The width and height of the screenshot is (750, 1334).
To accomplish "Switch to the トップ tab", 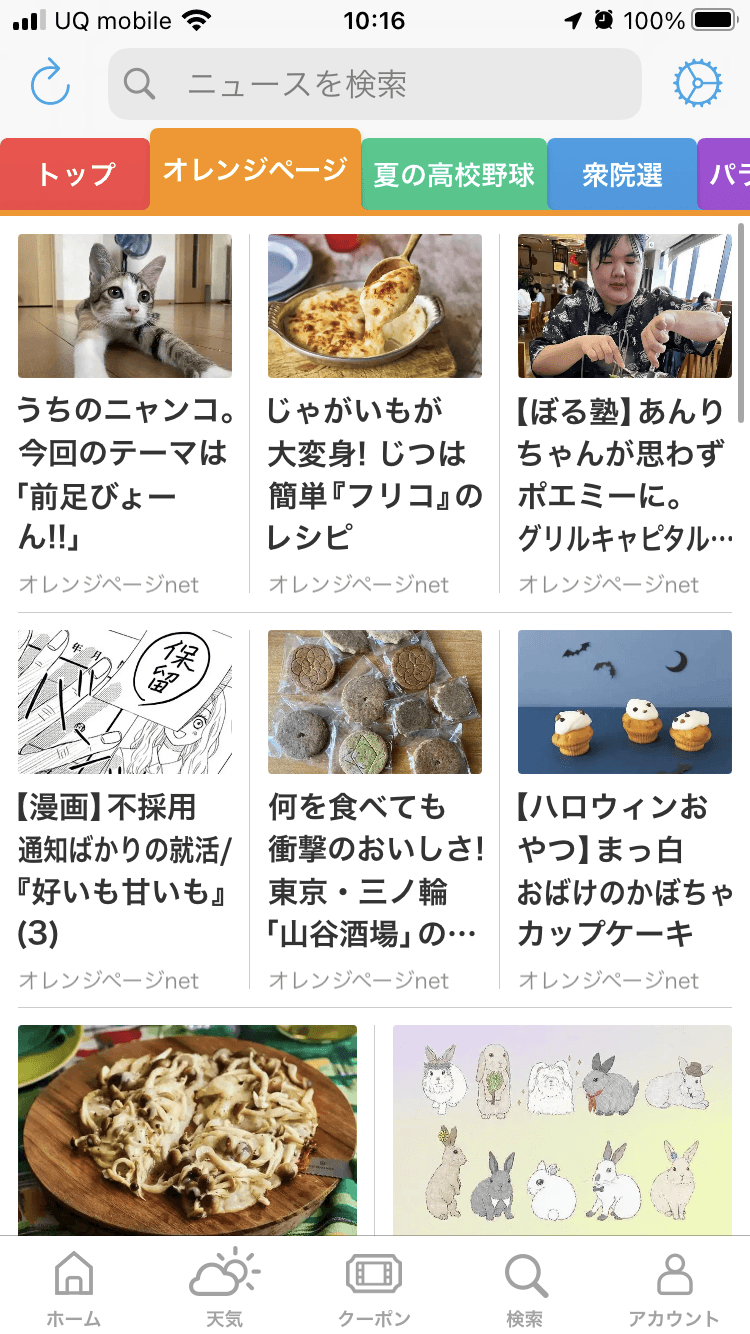I will tap(76, 175).
